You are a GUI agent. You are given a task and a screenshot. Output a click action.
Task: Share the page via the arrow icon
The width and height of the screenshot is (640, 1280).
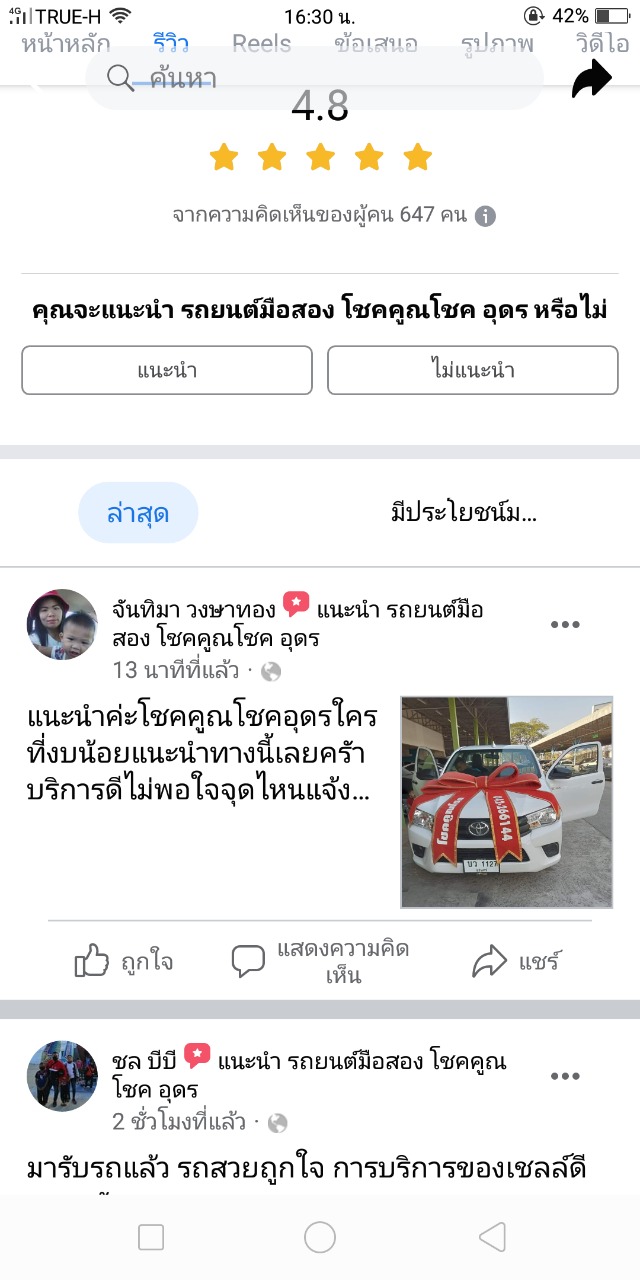(x=591, y=80)
